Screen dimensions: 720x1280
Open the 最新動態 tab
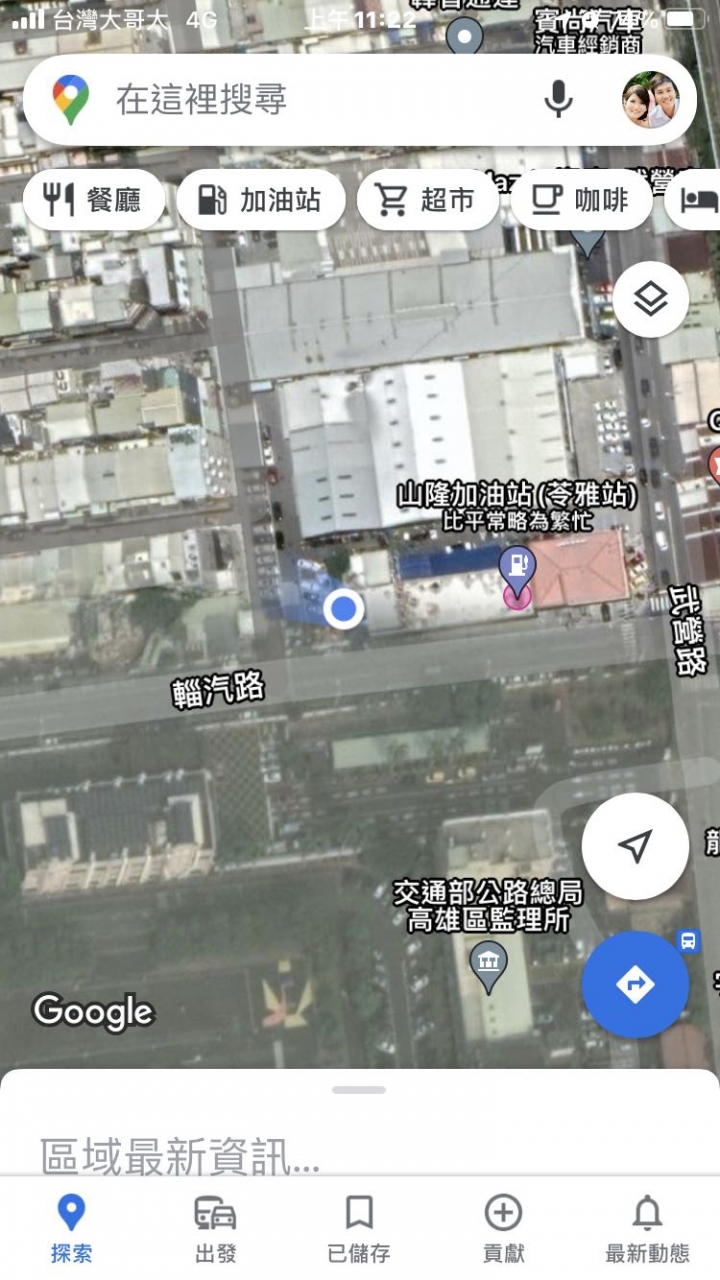tap(647, 1229)
